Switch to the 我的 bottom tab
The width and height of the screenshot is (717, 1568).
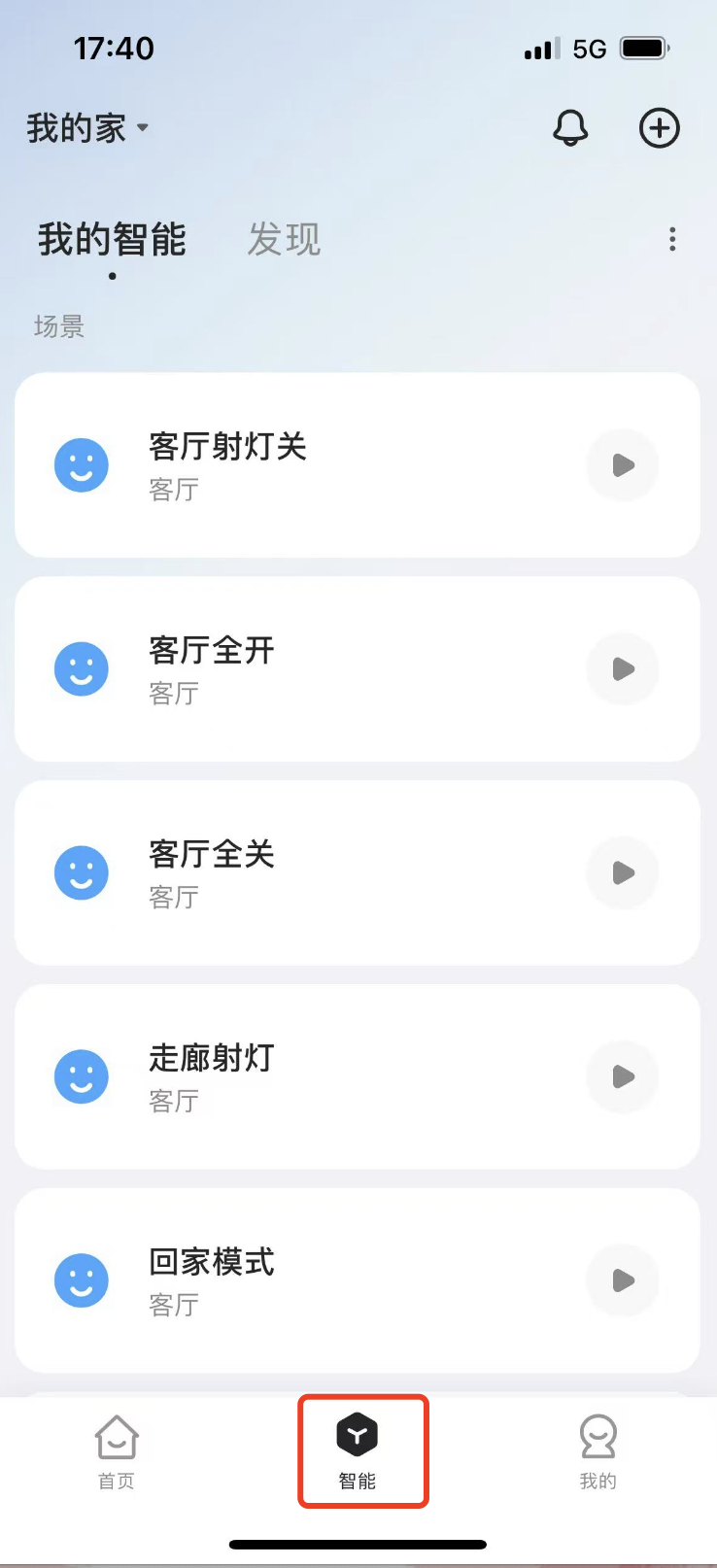pos(597,1451)
